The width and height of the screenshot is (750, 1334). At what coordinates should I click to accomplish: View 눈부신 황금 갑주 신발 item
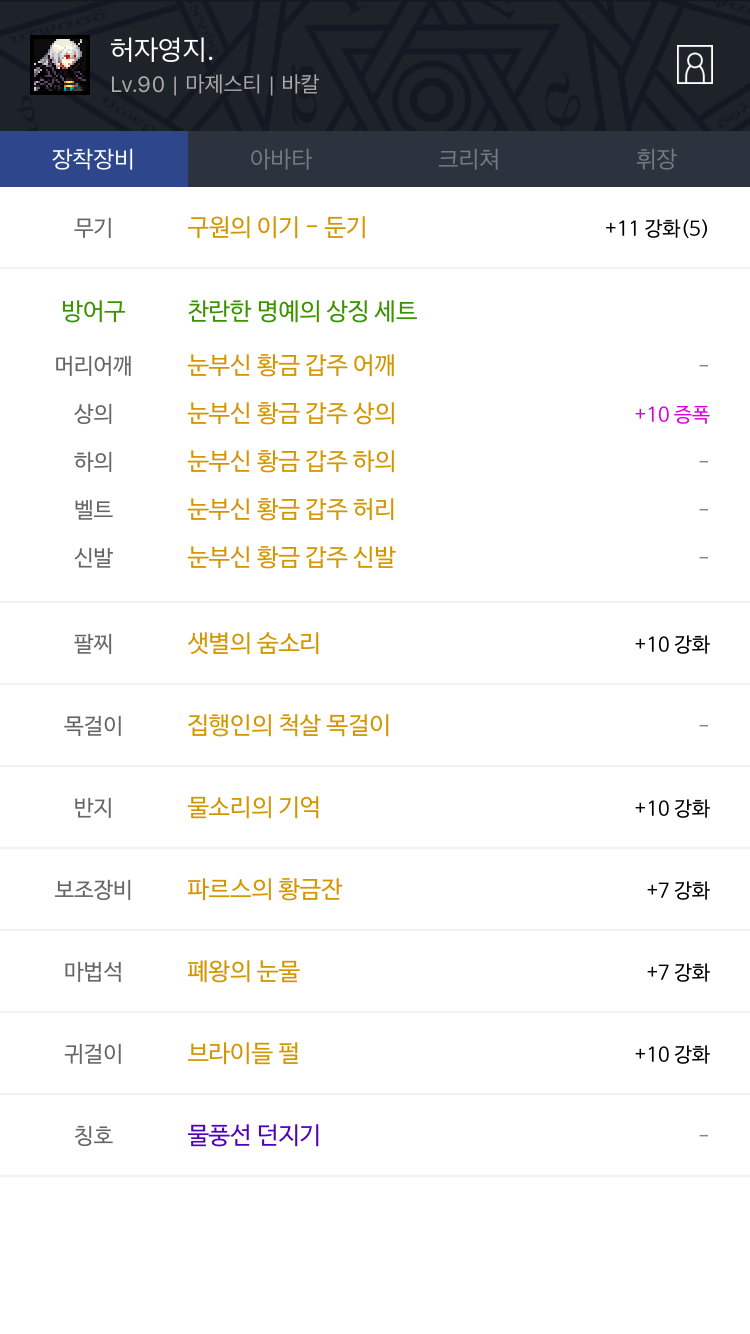pyautogui.click(x=291, y=557)
